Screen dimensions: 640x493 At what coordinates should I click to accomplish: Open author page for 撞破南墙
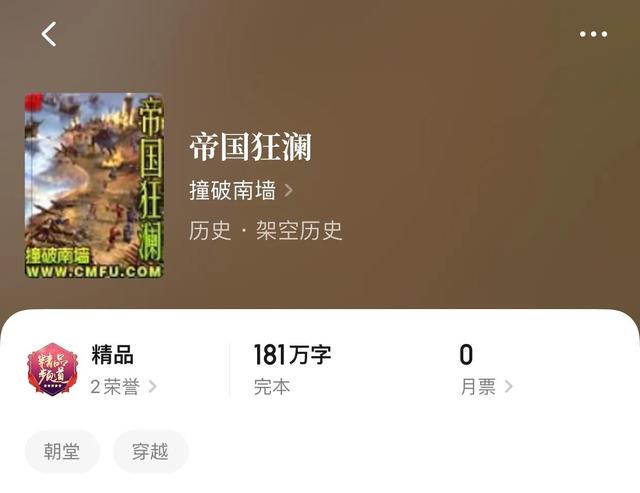240,190
